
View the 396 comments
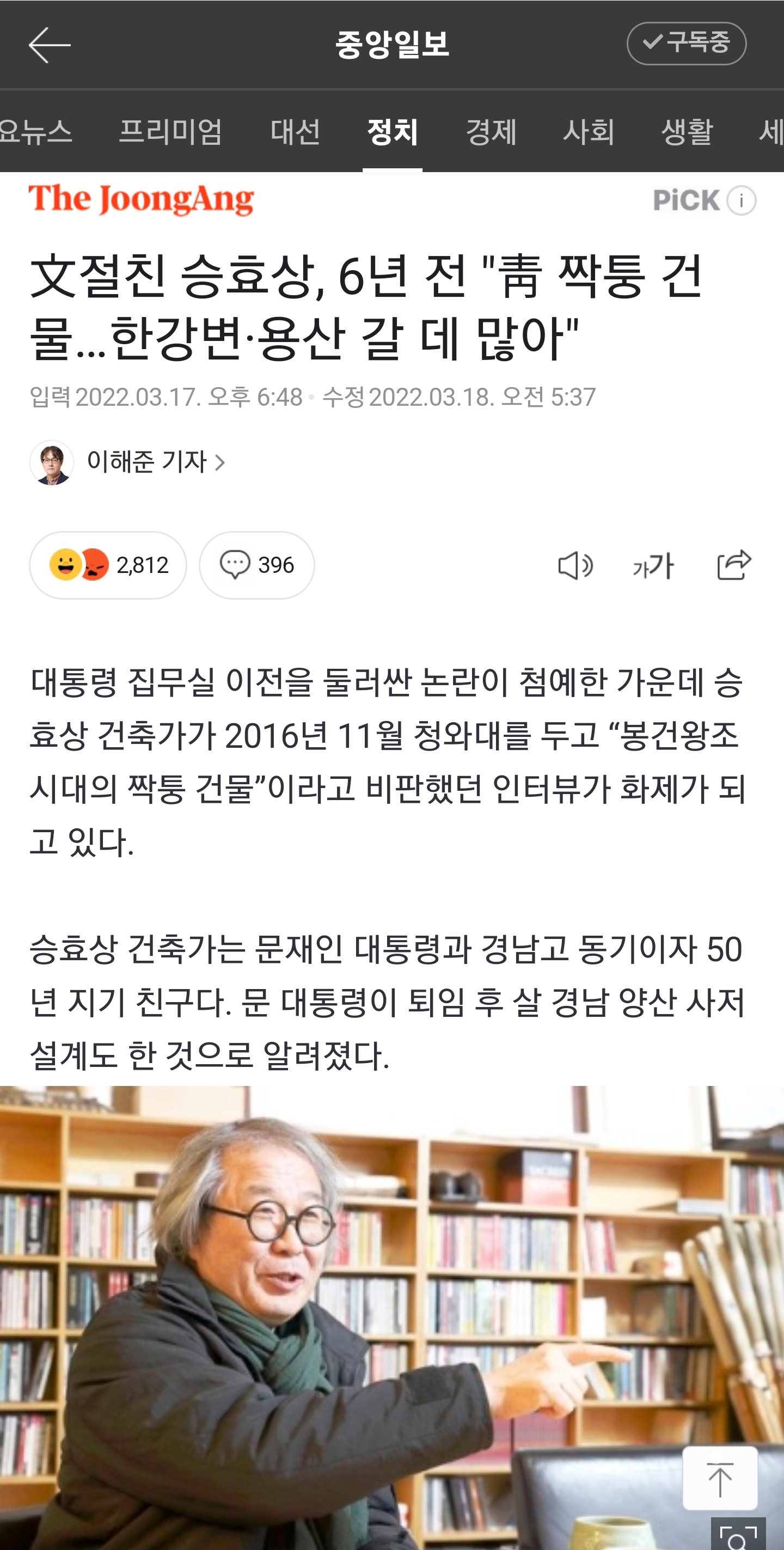257,565
